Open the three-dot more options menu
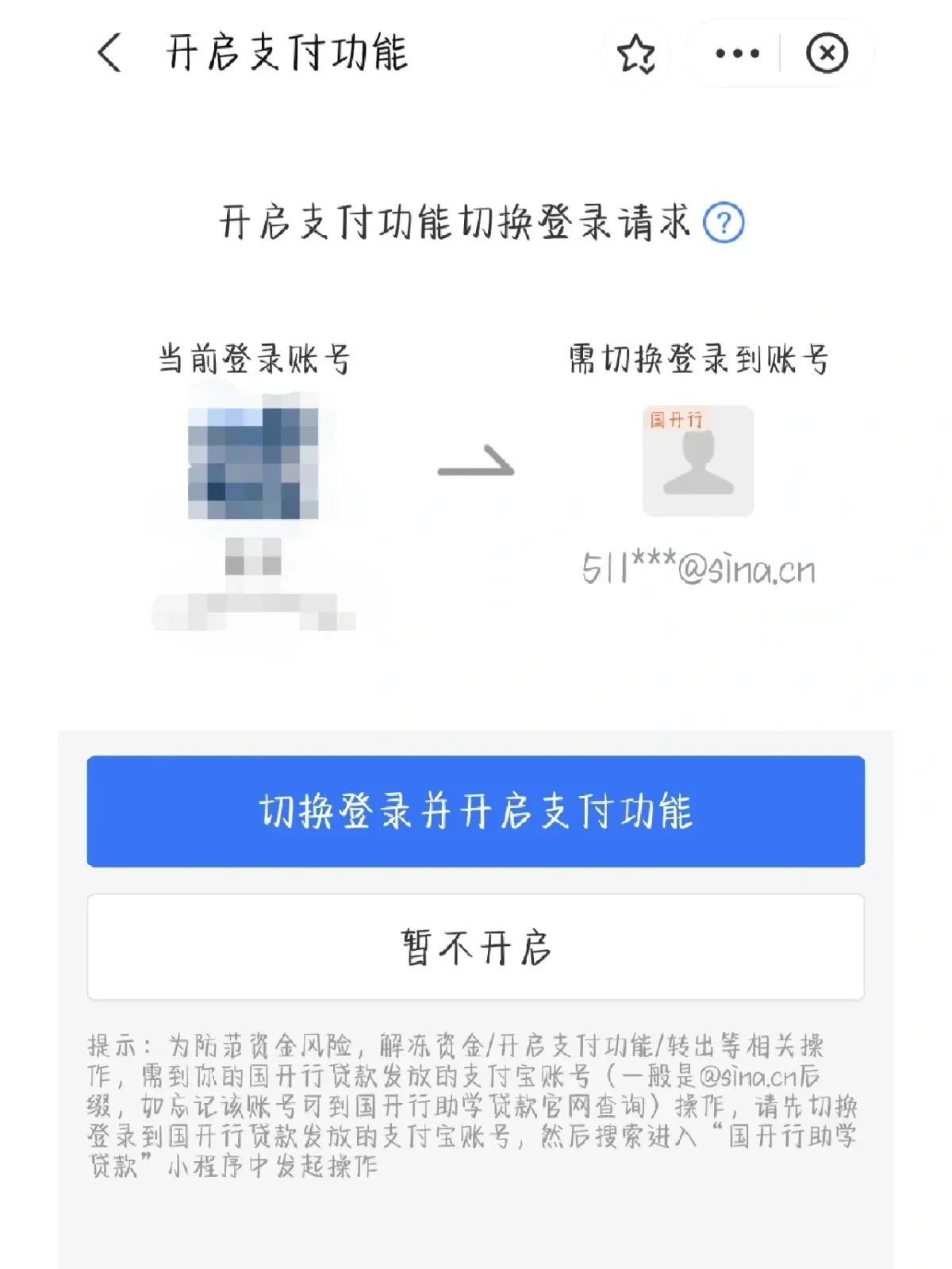This screenshot has height=1269, width=952. tap(737, 54)
